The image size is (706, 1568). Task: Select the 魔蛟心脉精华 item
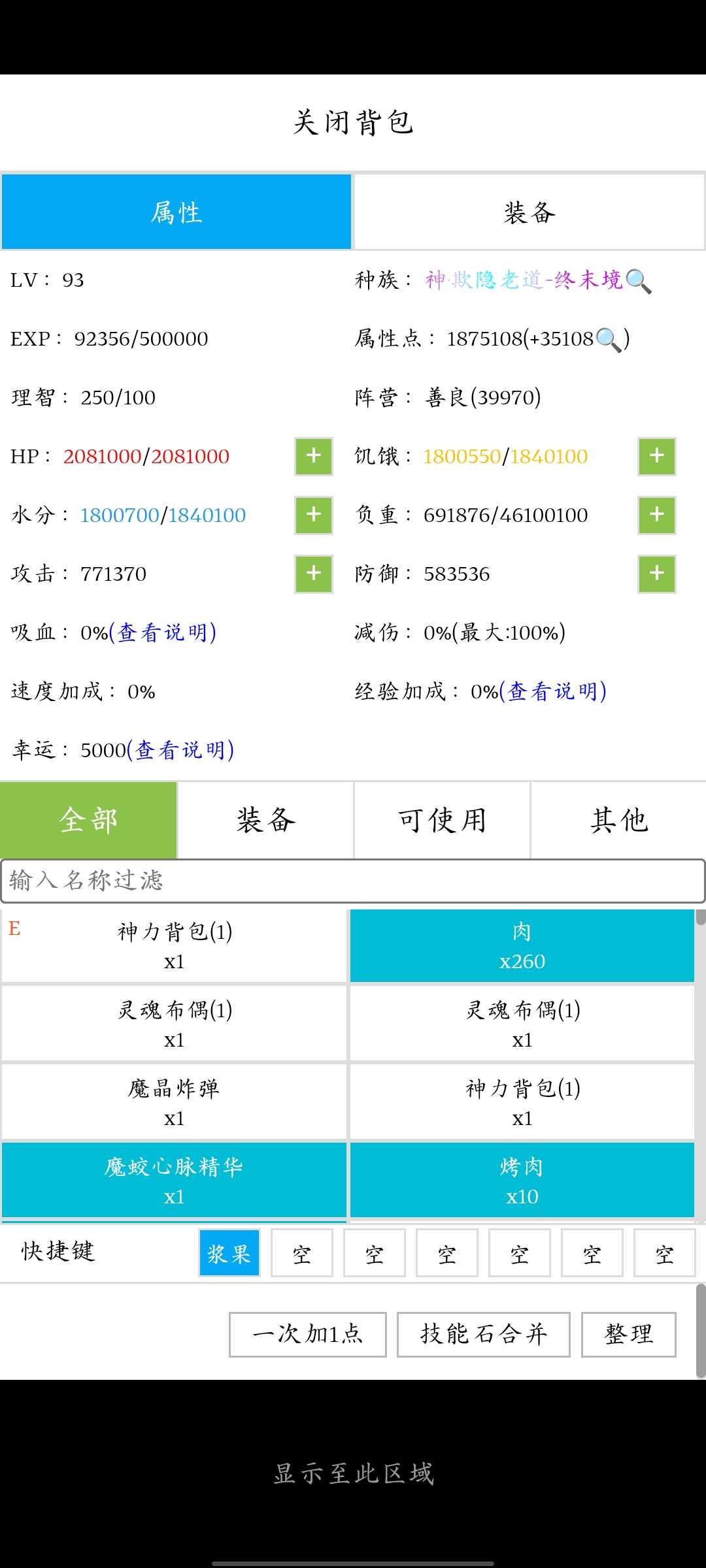pos(174,1181)
